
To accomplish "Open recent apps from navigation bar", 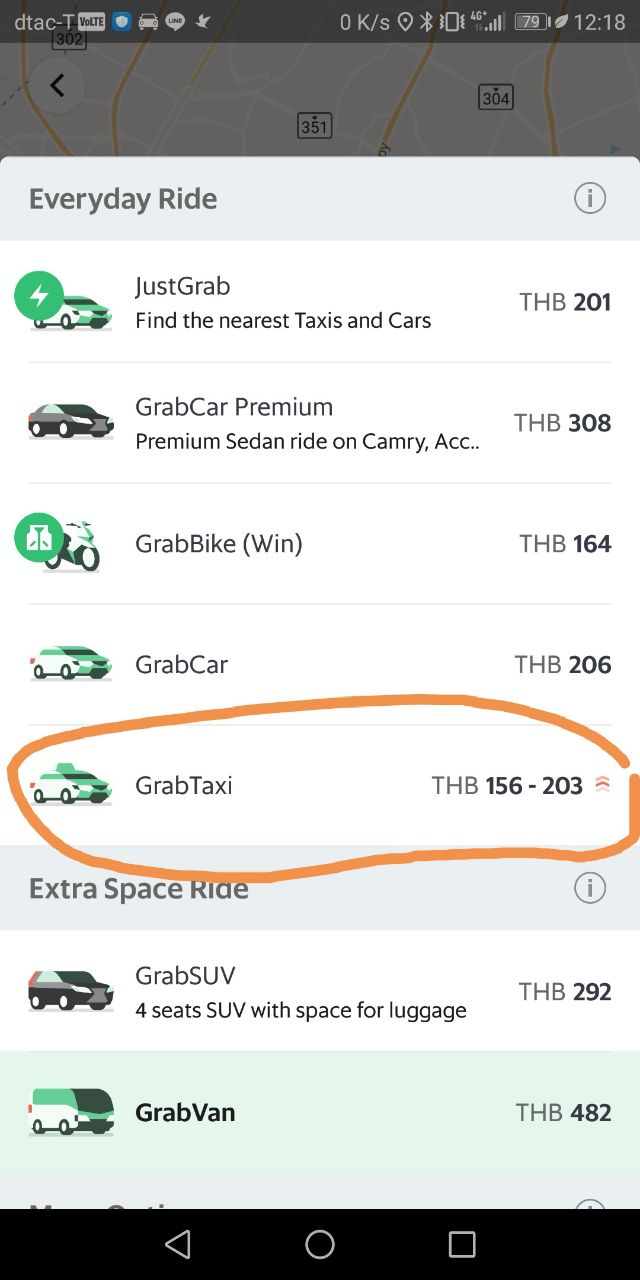I will [x=462, y=1244].
